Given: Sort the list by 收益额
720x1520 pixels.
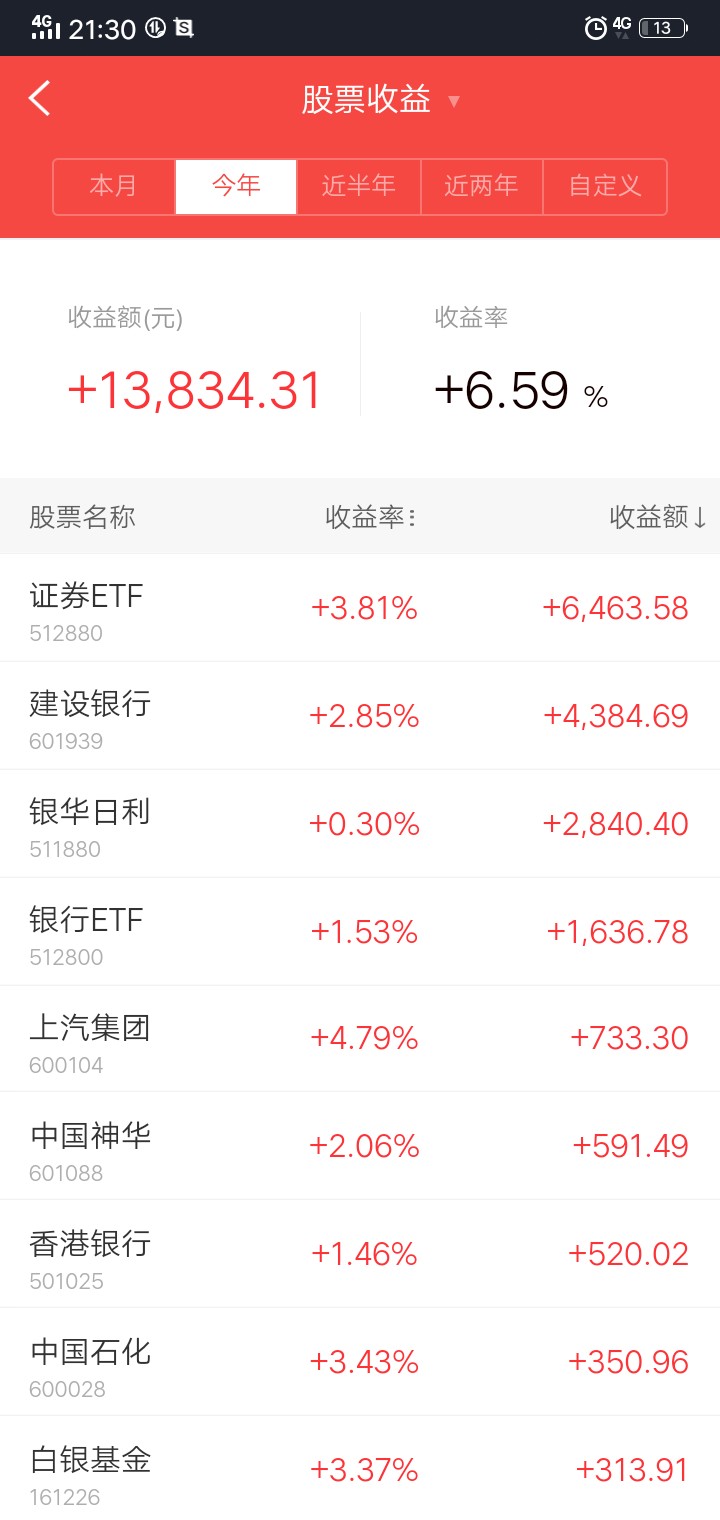Looking at the screenshot, I should (x=658, y=517).
